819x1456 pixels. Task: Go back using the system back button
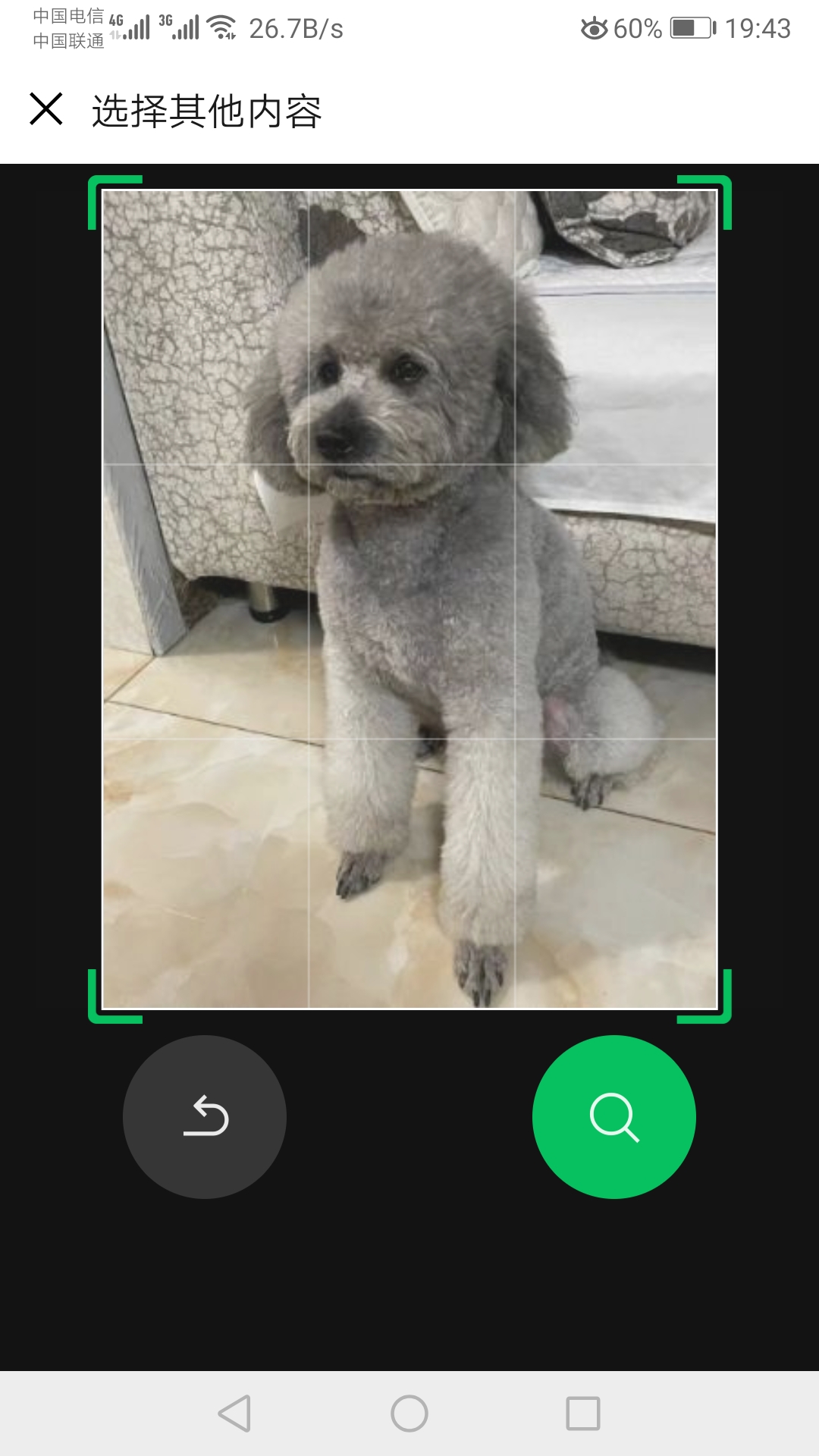point(235,1414)
